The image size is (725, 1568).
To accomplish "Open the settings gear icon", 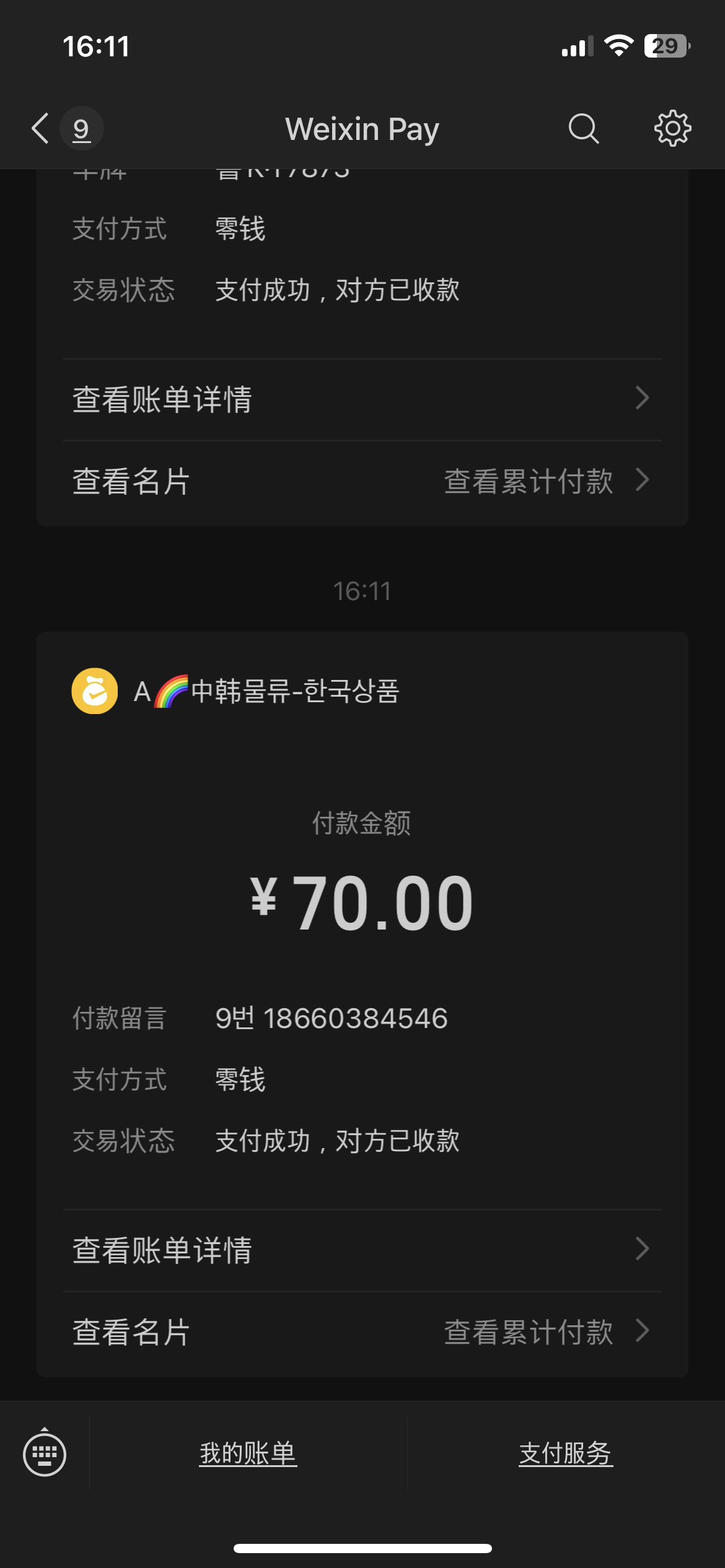I will tap(672, 129).
